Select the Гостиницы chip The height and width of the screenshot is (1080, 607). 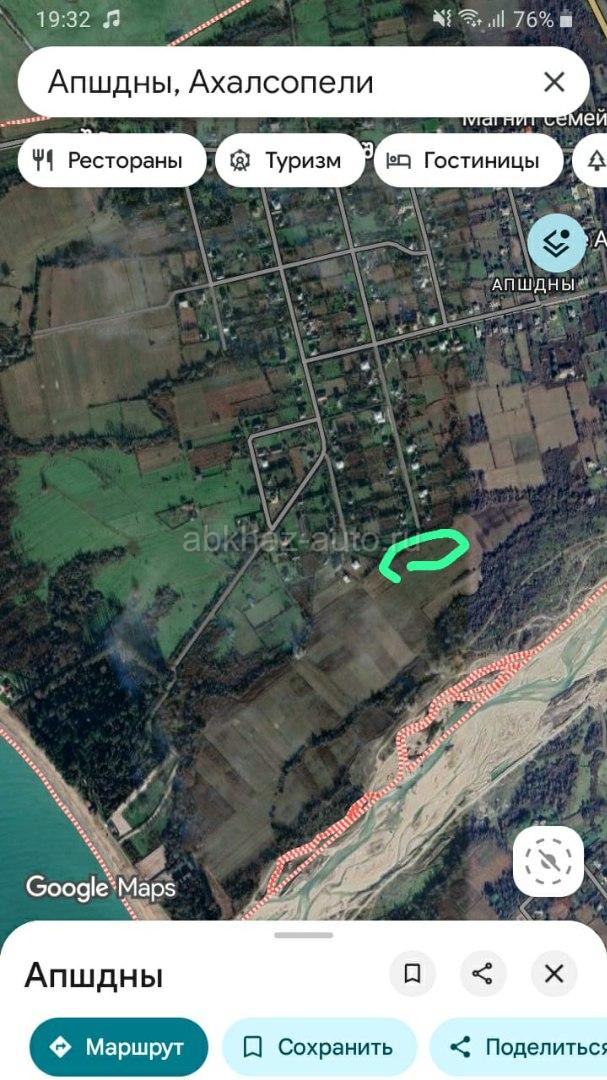[467, 161]
